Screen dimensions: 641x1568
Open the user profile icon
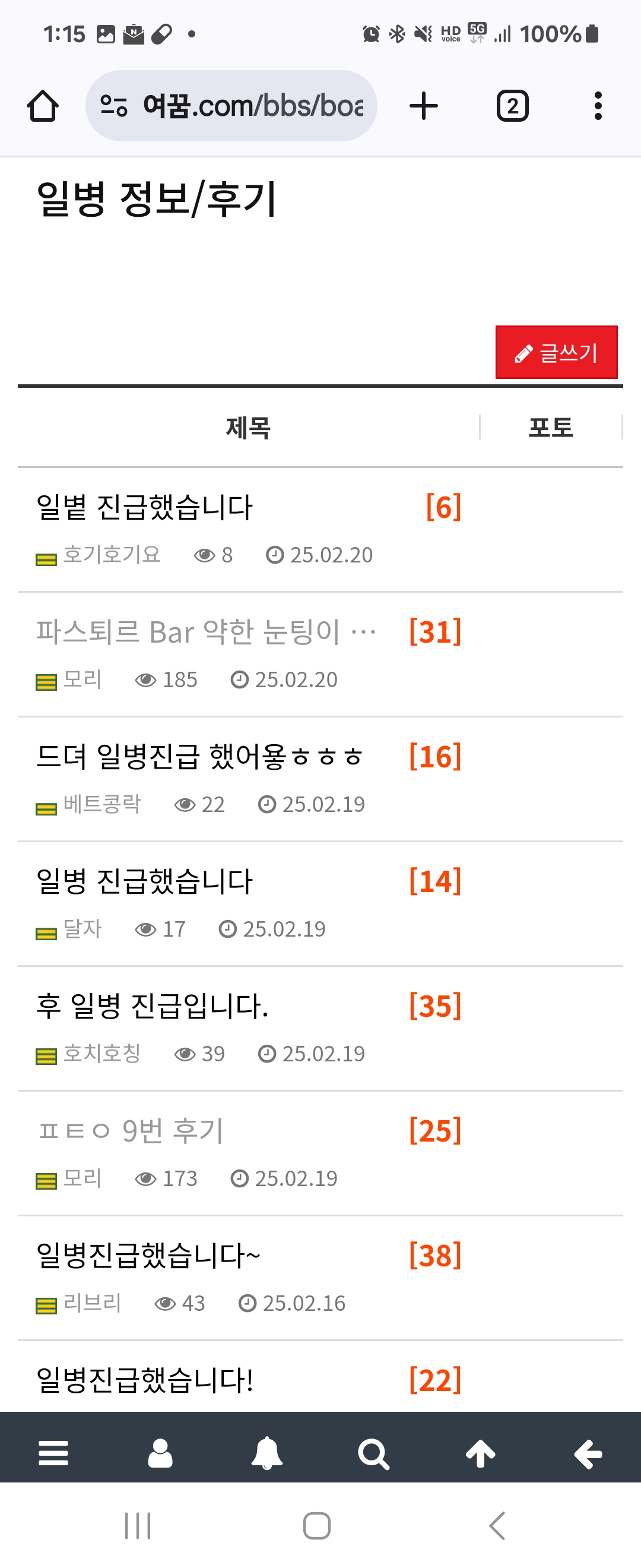[x=160, y=1453]
